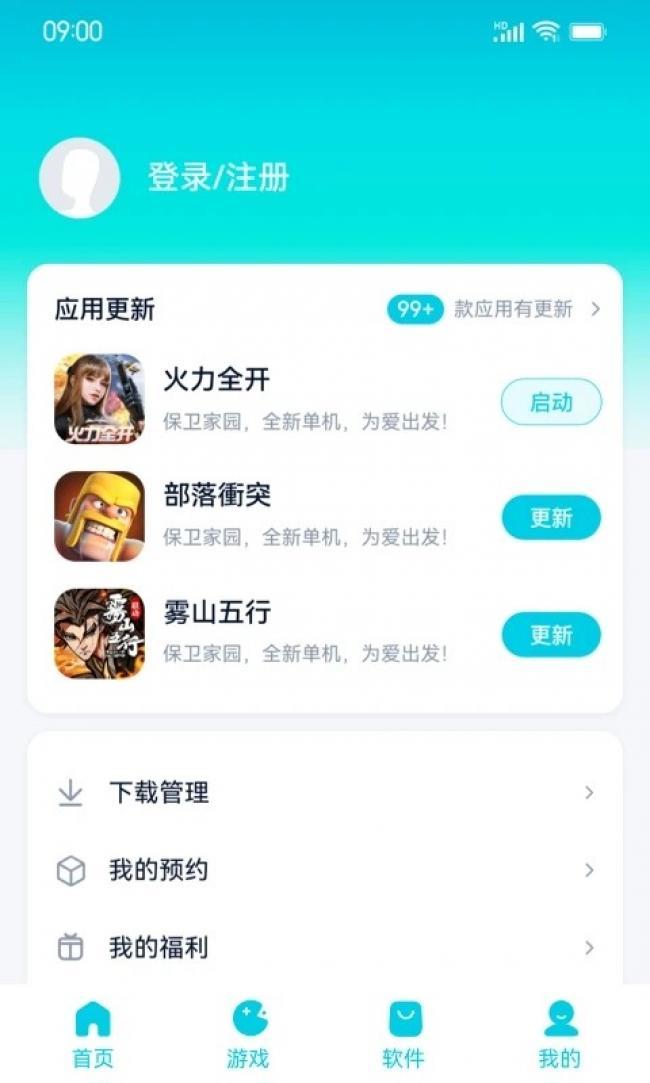650x1083 pixels.
Task: Select the 软件 tab
Action: coord(404,1034)
